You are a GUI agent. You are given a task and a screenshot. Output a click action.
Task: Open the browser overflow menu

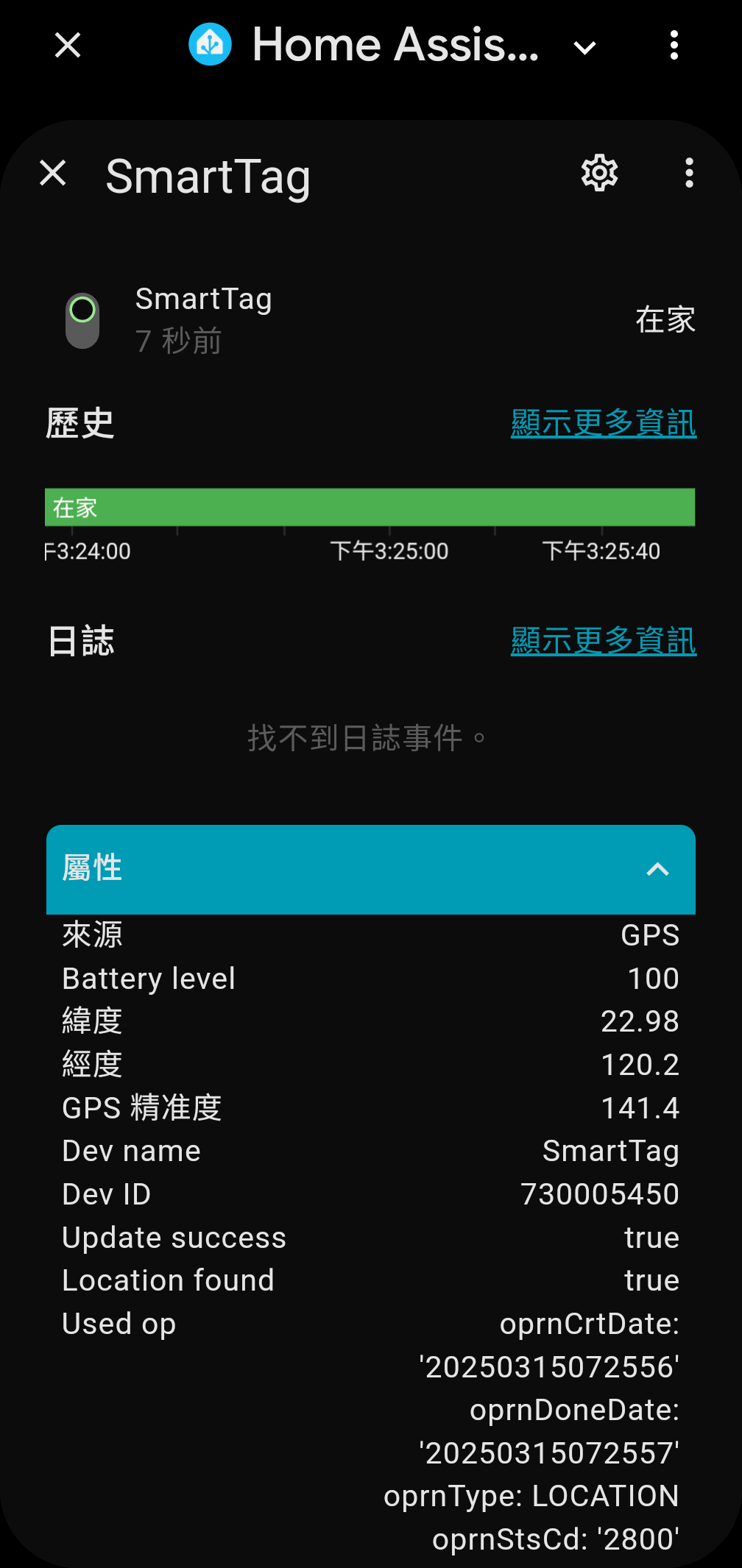point(674,46)
